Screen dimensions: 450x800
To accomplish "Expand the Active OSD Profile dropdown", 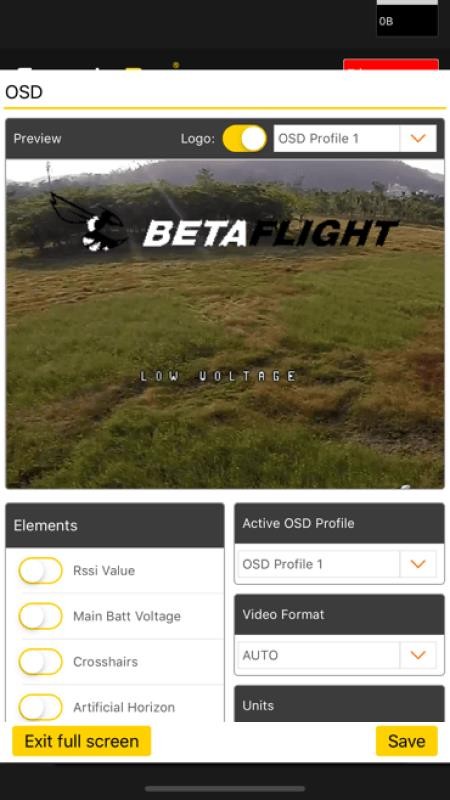I will (337, 564).
